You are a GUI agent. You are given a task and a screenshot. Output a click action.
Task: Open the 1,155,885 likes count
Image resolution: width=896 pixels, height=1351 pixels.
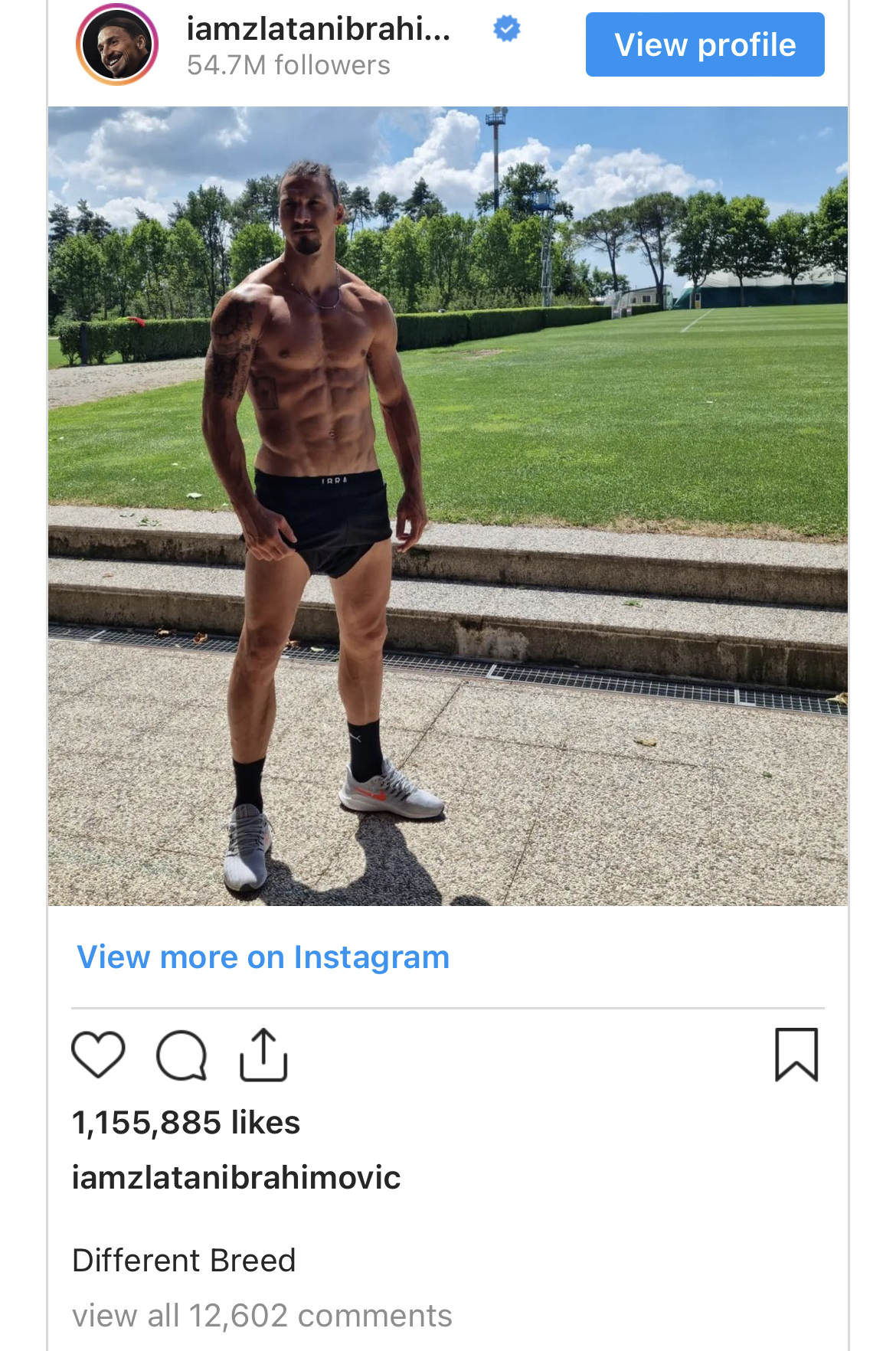(x=185, y=1123)
